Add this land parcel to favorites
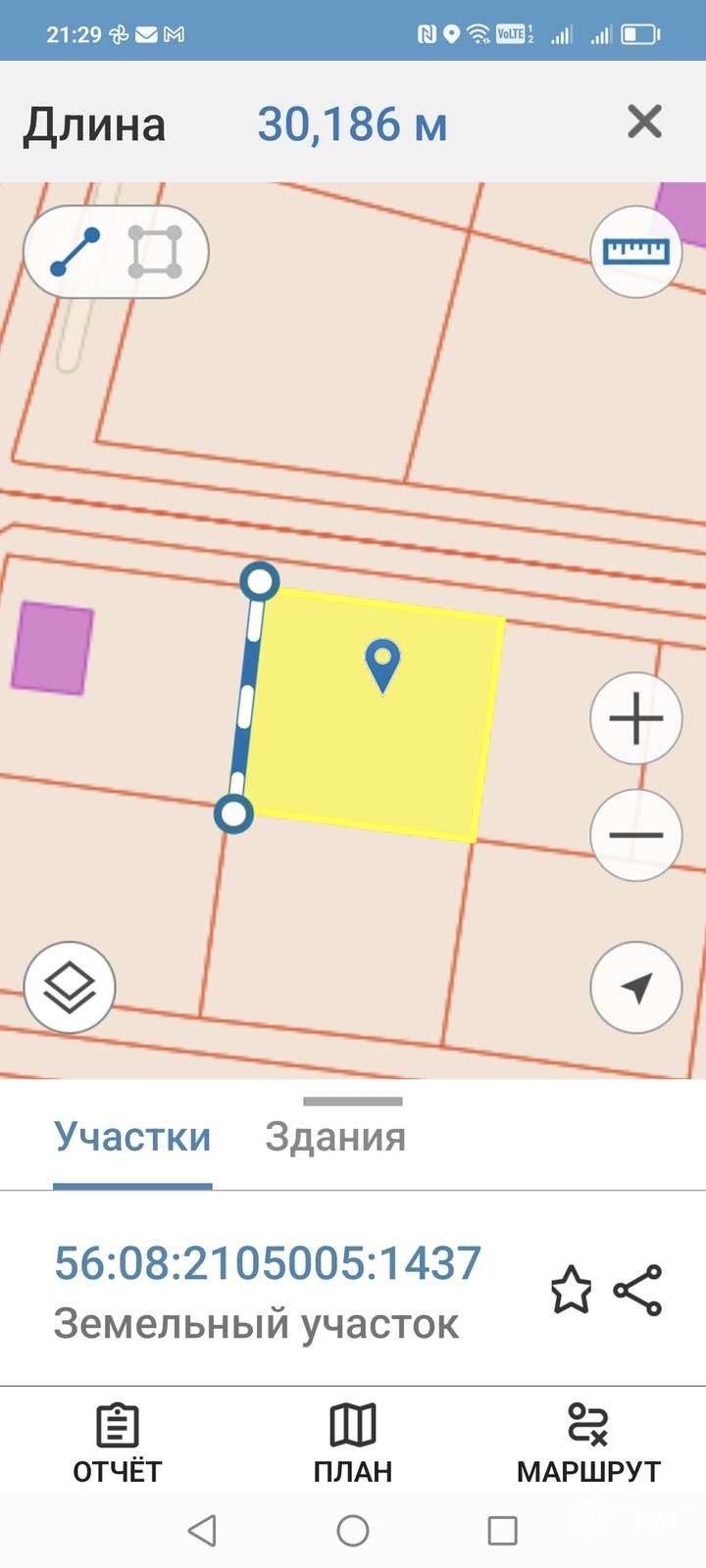706x1568 pixels. tap(571, 1290)
